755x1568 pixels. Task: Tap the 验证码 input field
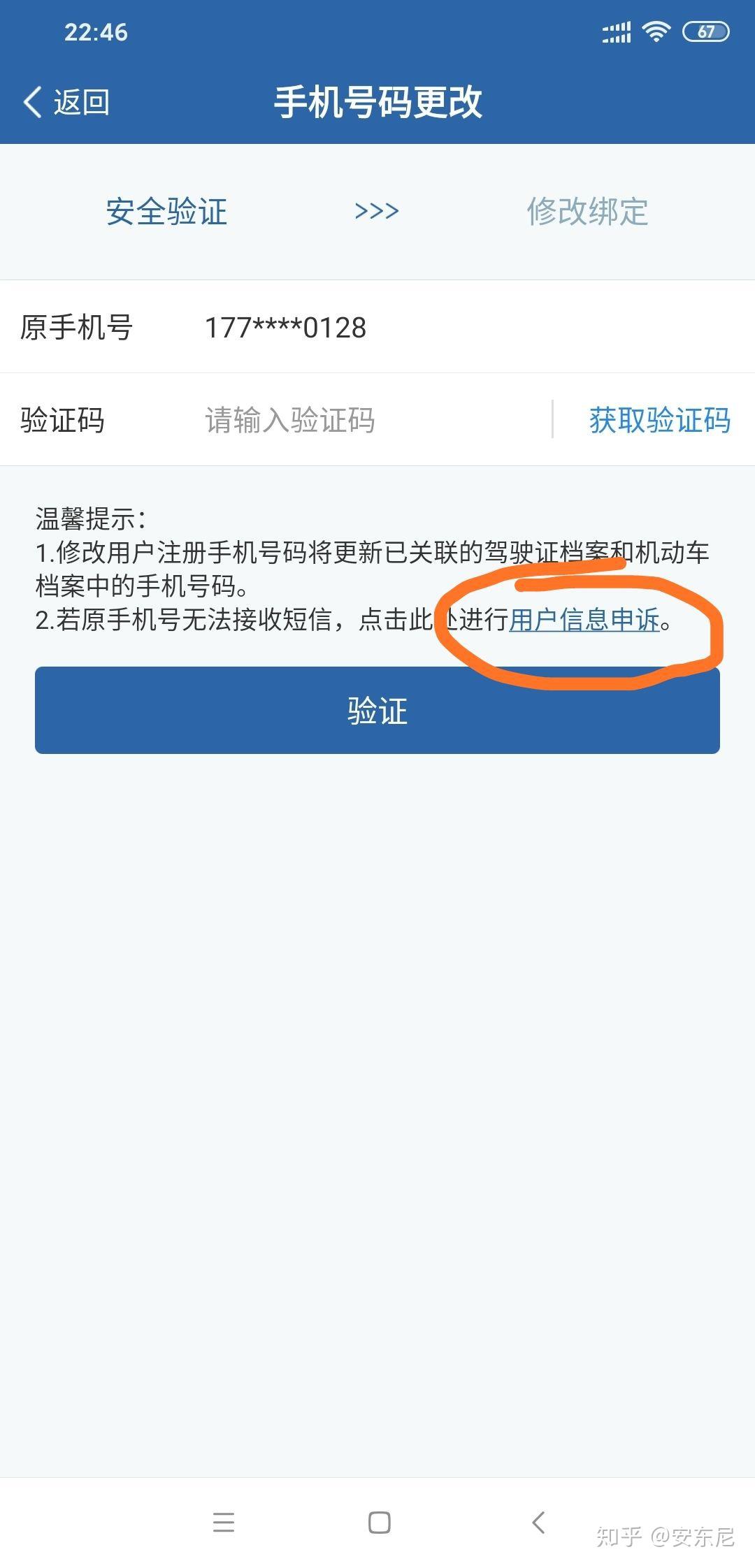click(x=375, y=420)
